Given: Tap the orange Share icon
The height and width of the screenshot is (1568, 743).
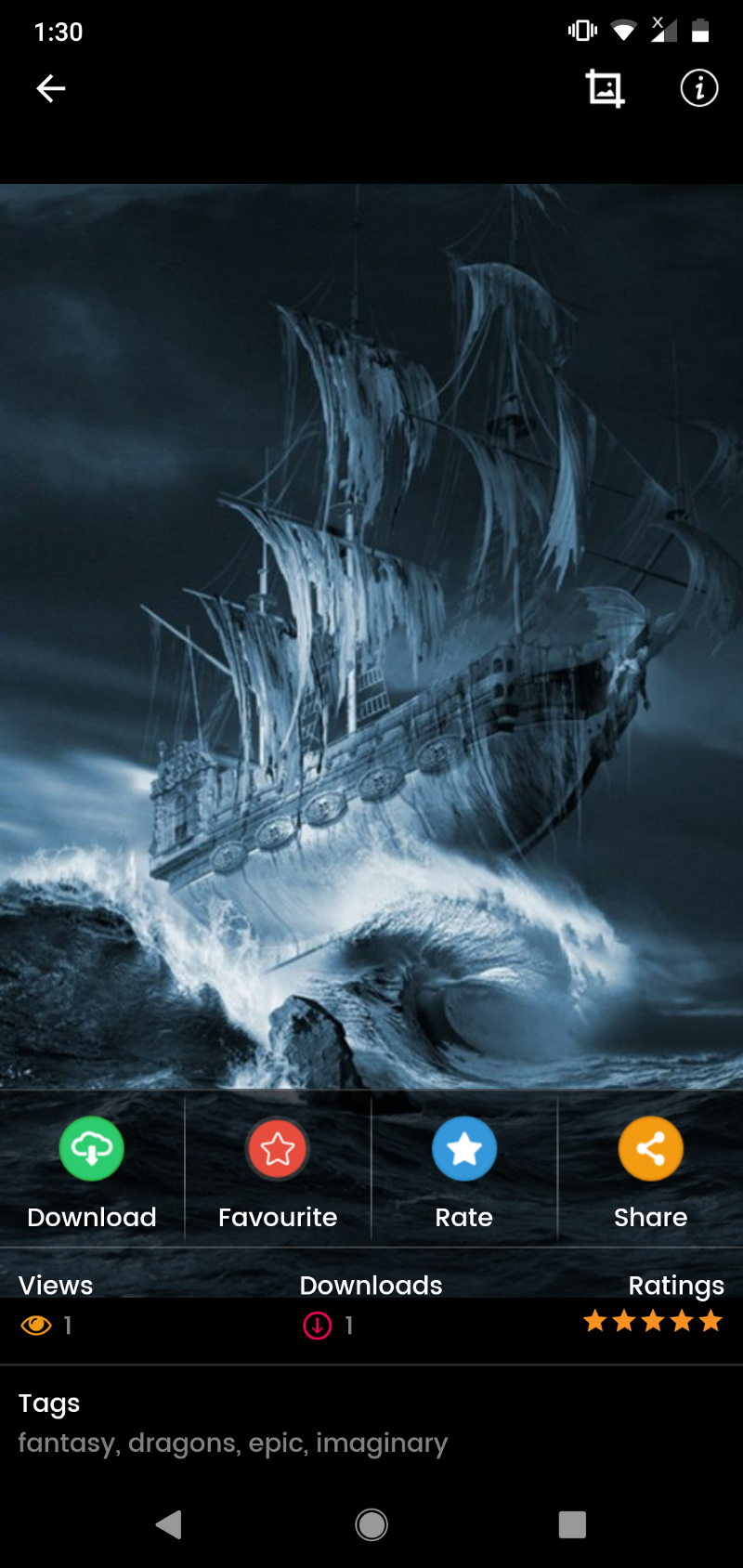Looking at the screenshot, I should coord(650,1148).
